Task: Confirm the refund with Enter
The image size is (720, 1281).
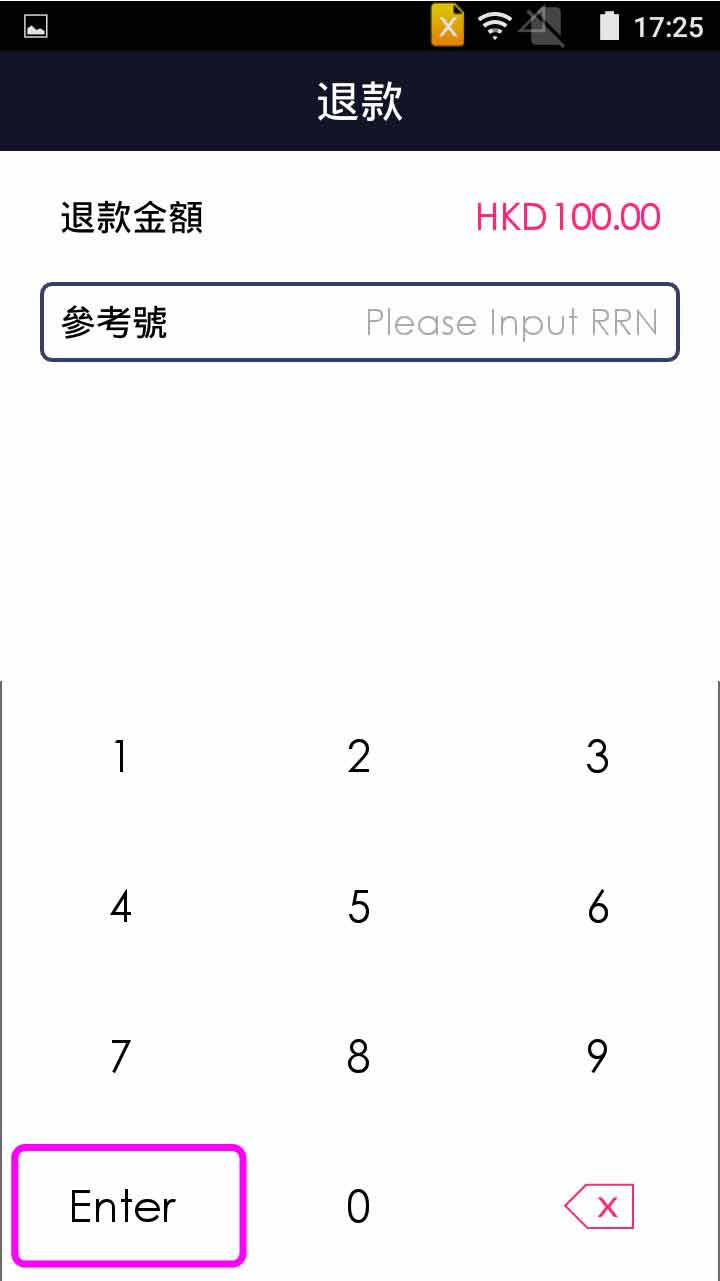Action: click(x=128, y=1206)
